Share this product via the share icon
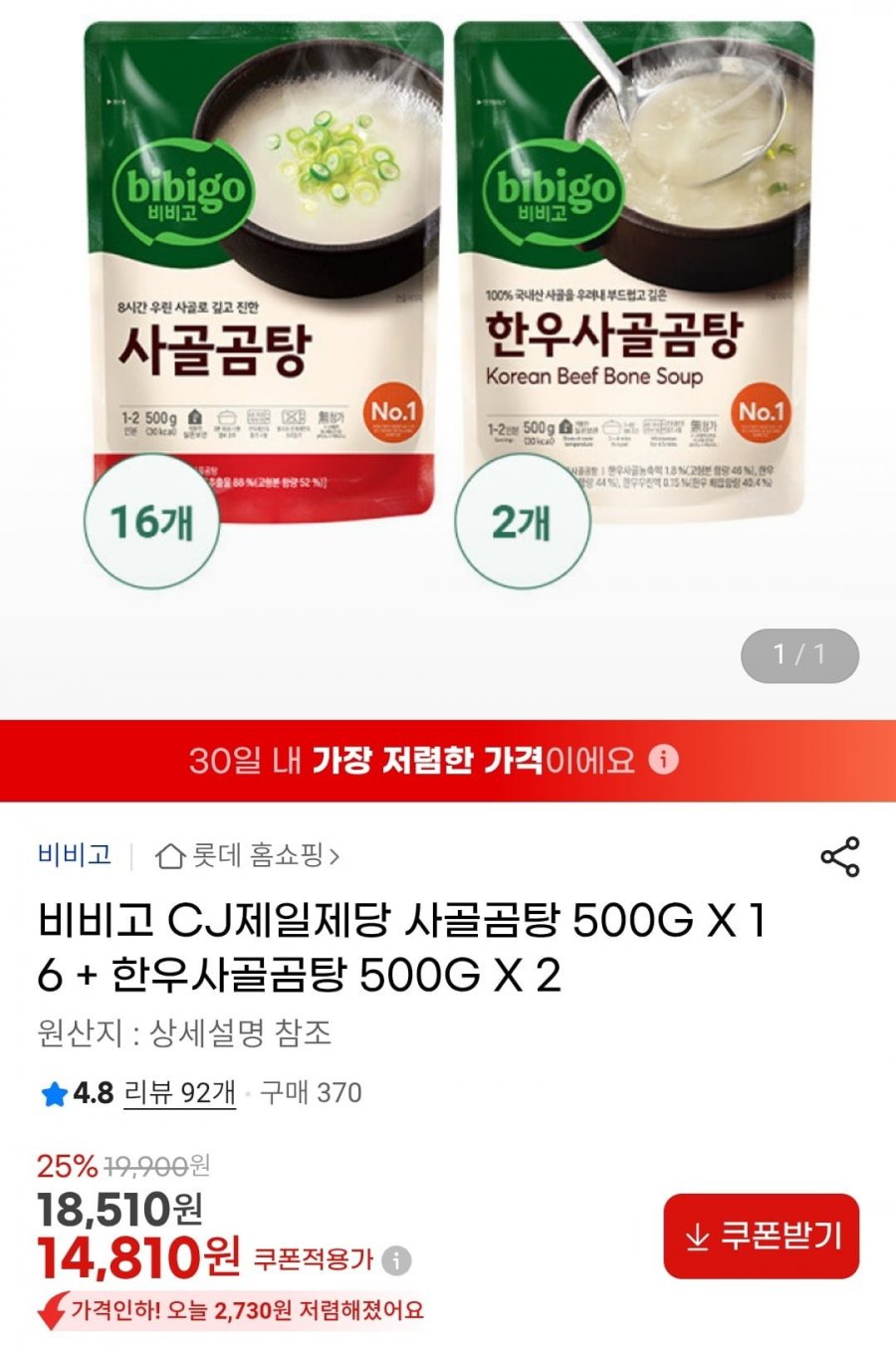 coord(839,856)
